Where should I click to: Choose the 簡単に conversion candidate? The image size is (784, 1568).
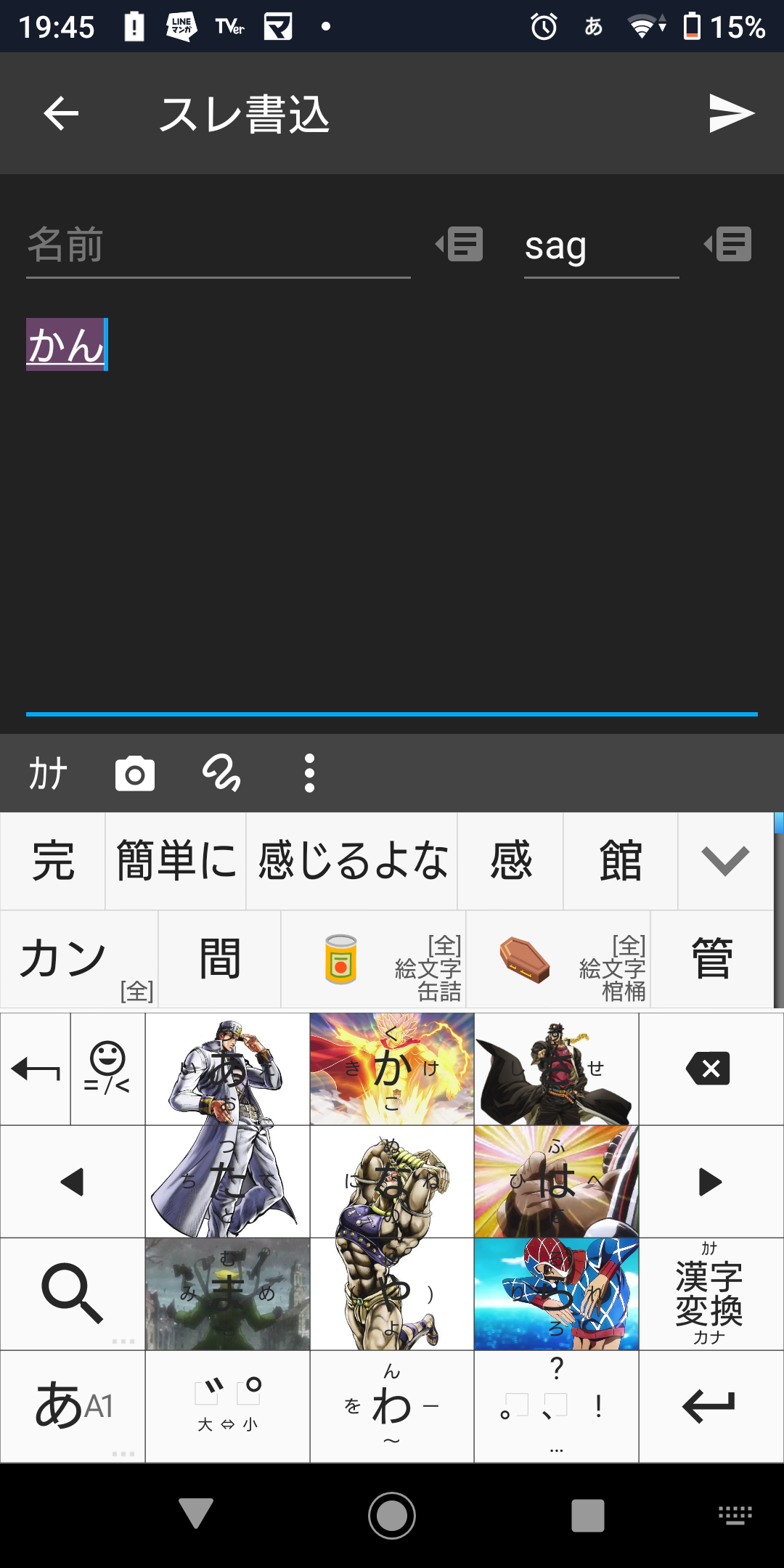(176, 861)
